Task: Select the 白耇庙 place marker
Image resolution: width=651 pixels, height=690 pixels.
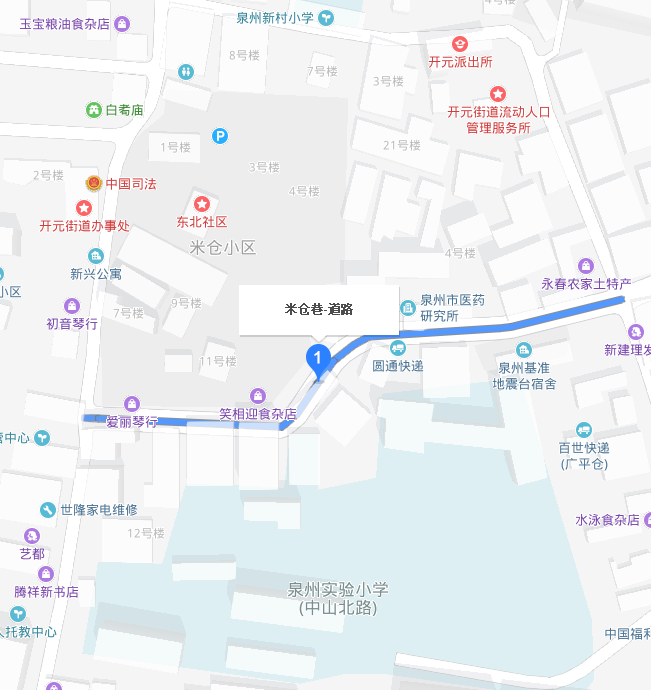Action: [93, 110]
